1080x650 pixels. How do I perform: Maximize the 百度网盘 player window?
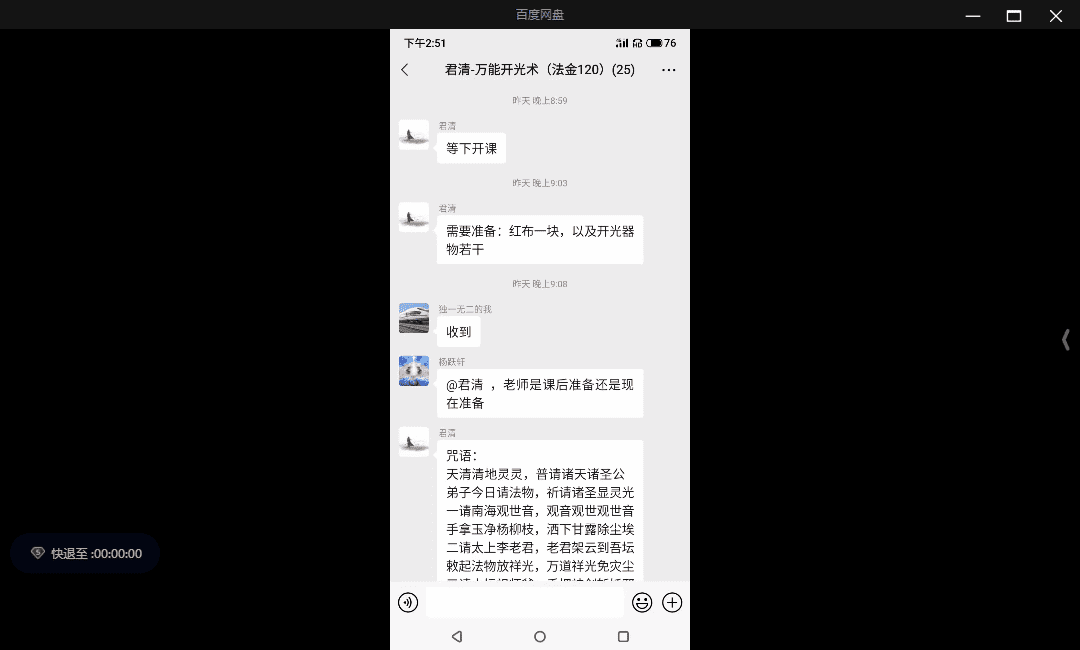pyautogui.click(x=1014, y=15)
